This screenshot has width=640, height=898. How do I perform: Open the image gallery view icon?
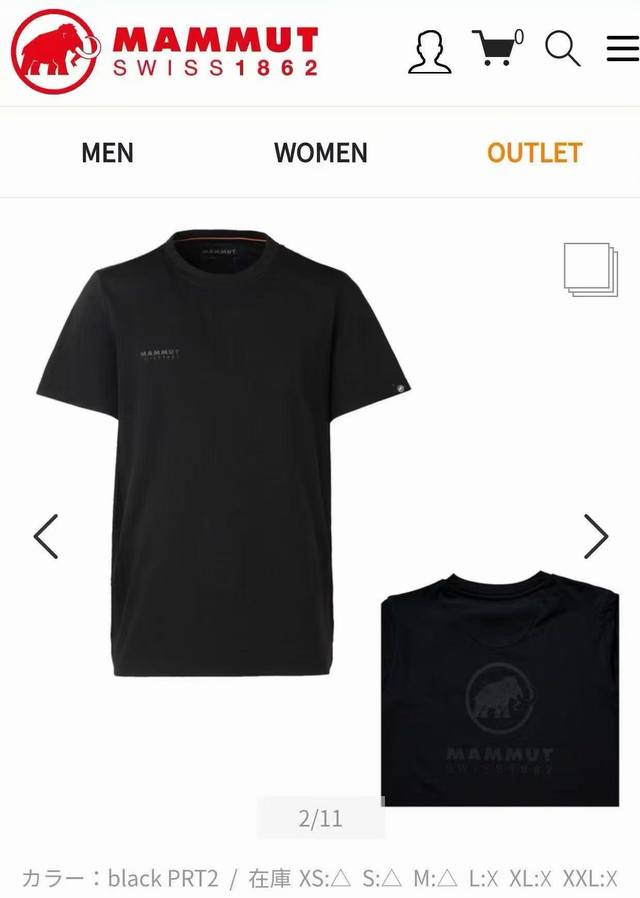[x=590, y=270]
